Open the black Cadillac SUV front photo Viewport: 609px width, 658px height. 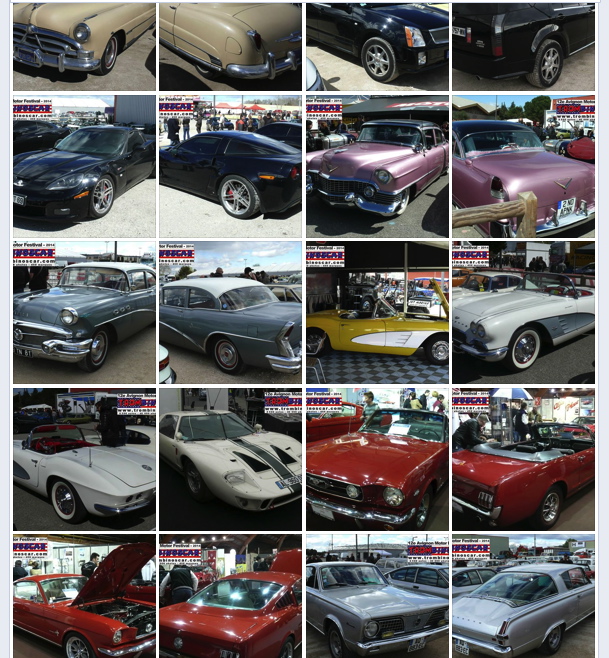pos(377,46)
